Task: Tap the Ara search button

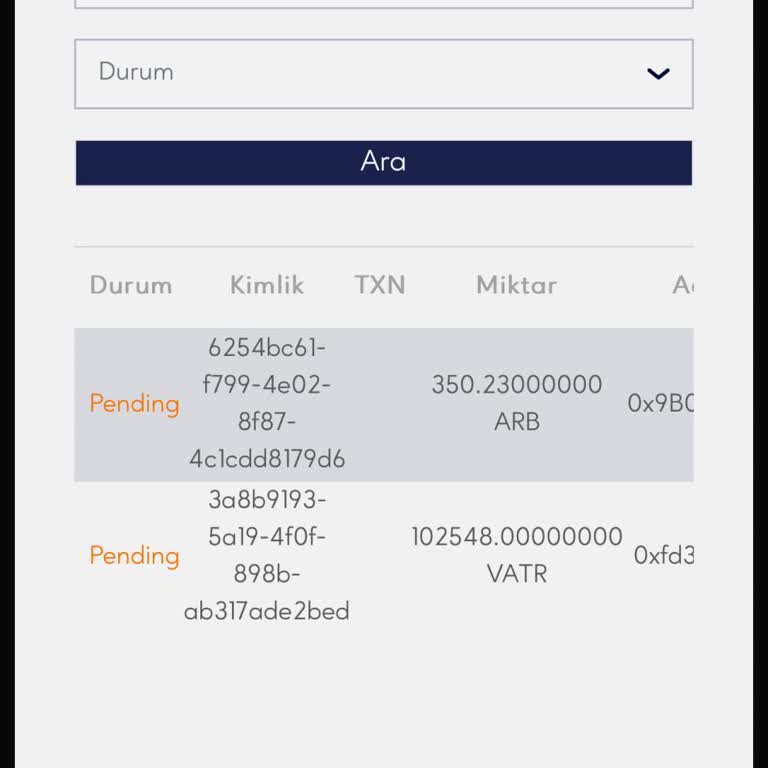Action: click(383, 162)
